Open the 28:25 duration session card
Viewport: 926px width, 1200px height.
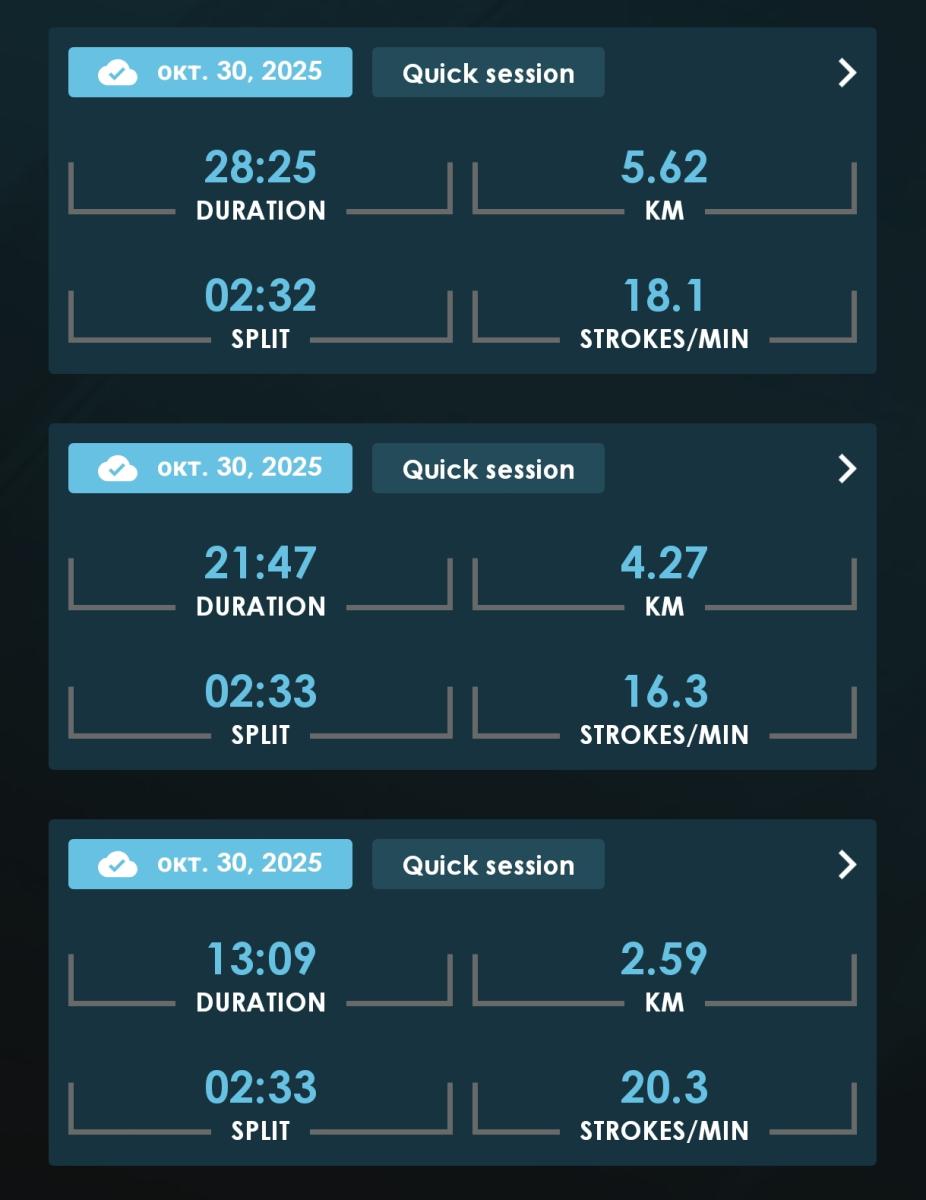point(846,73)
